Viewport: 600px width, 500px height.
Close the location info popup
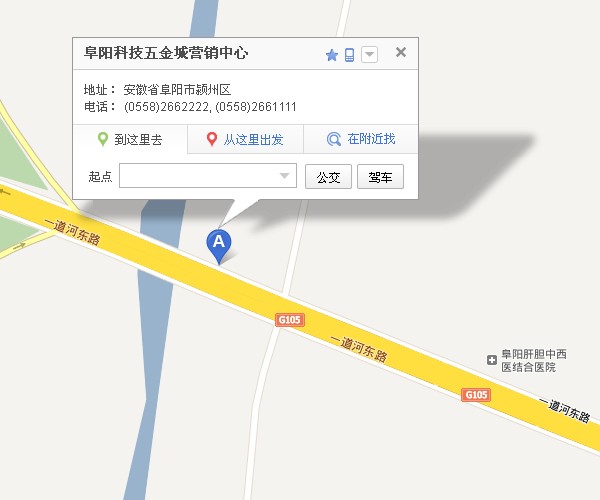click(x=401, y=53)
